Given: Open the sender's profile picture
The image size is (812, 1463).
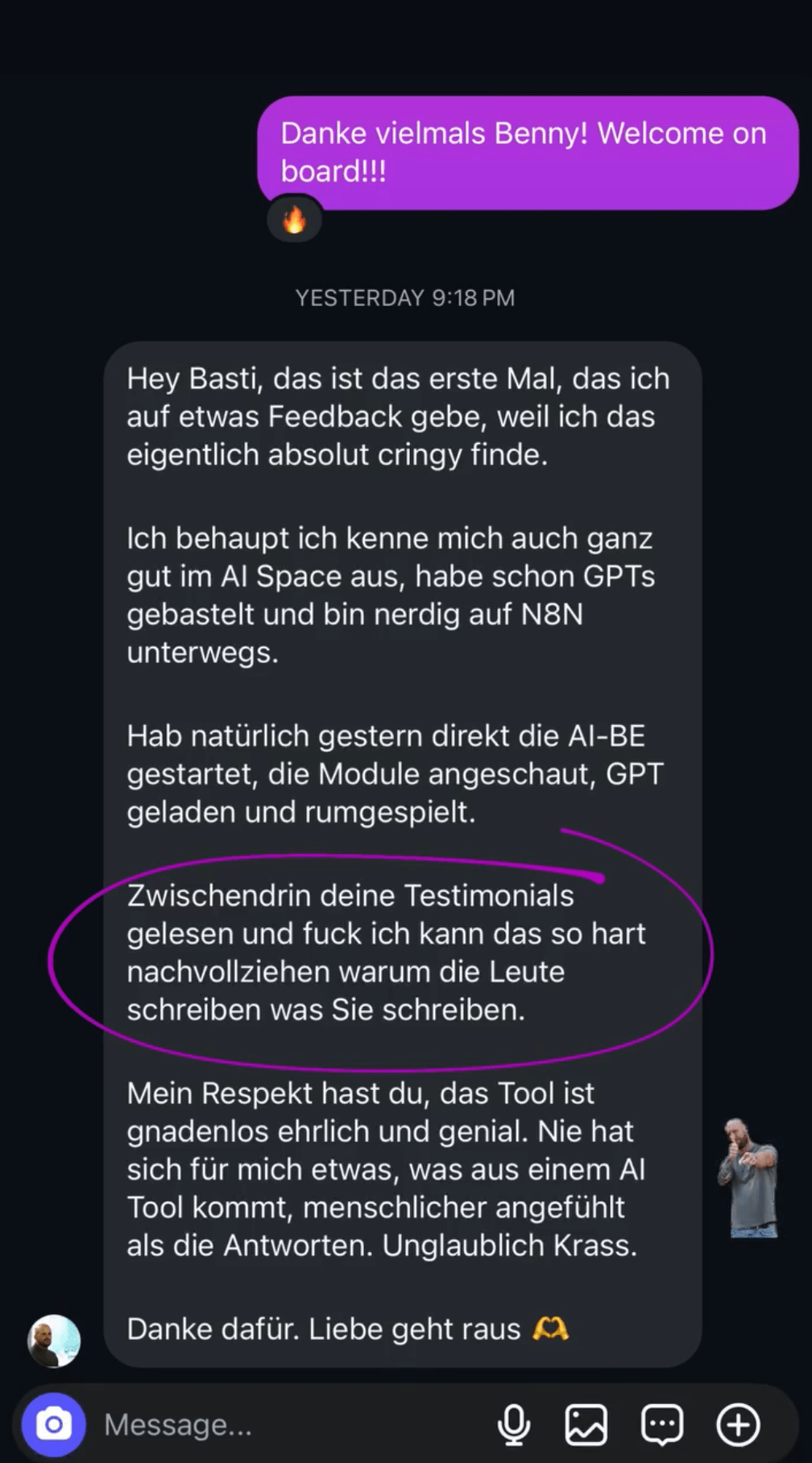Looking at the screenshot, I should [x=54, y=1341].
